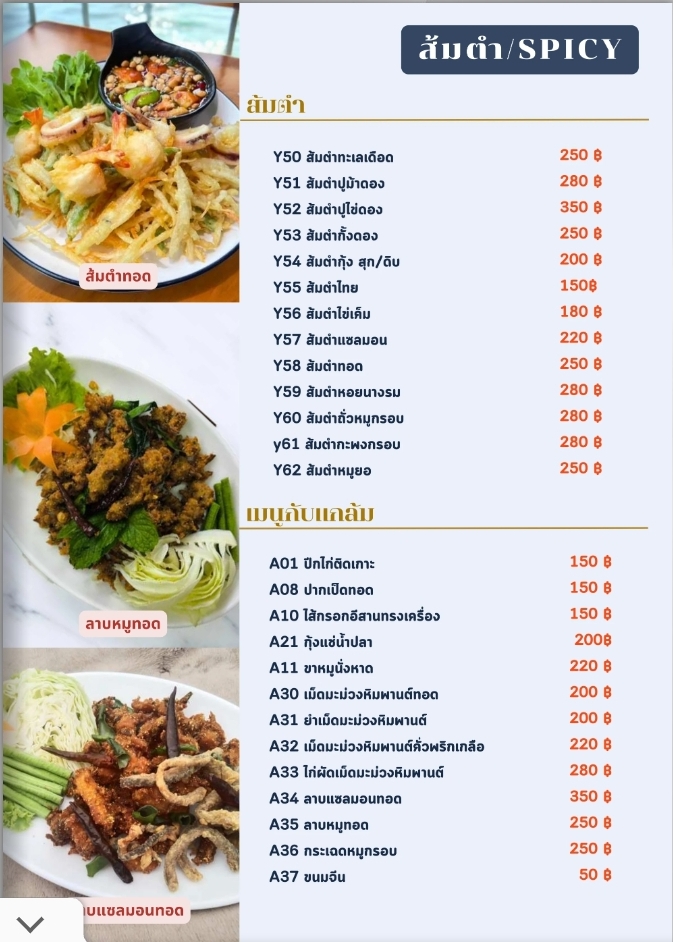The image size is (673, 942).
Task: Tap the down chevron to collapse the viewer
Action: (x=31, y=923)
